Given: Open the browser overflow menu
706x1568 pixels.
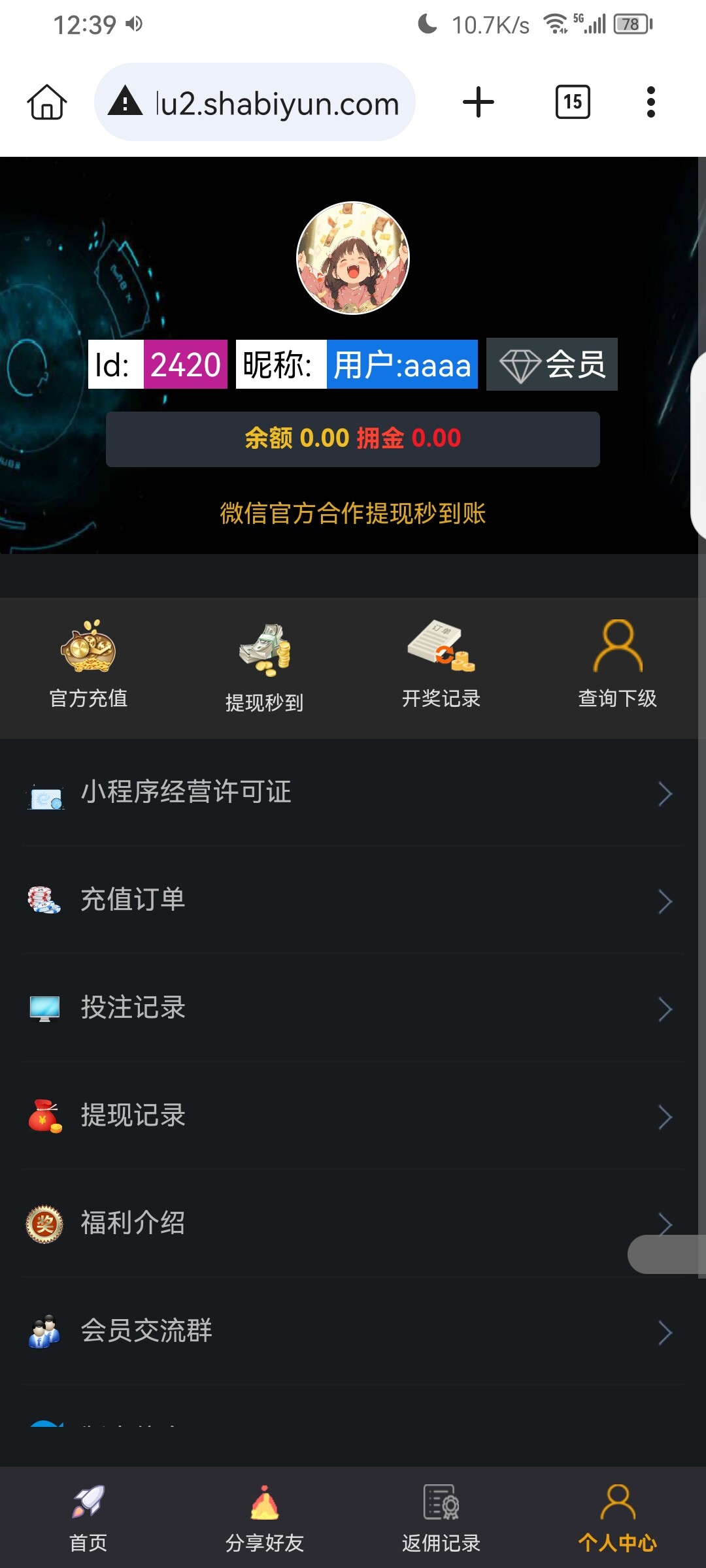Looking at the screenshot, I should (x=650, y=103).
